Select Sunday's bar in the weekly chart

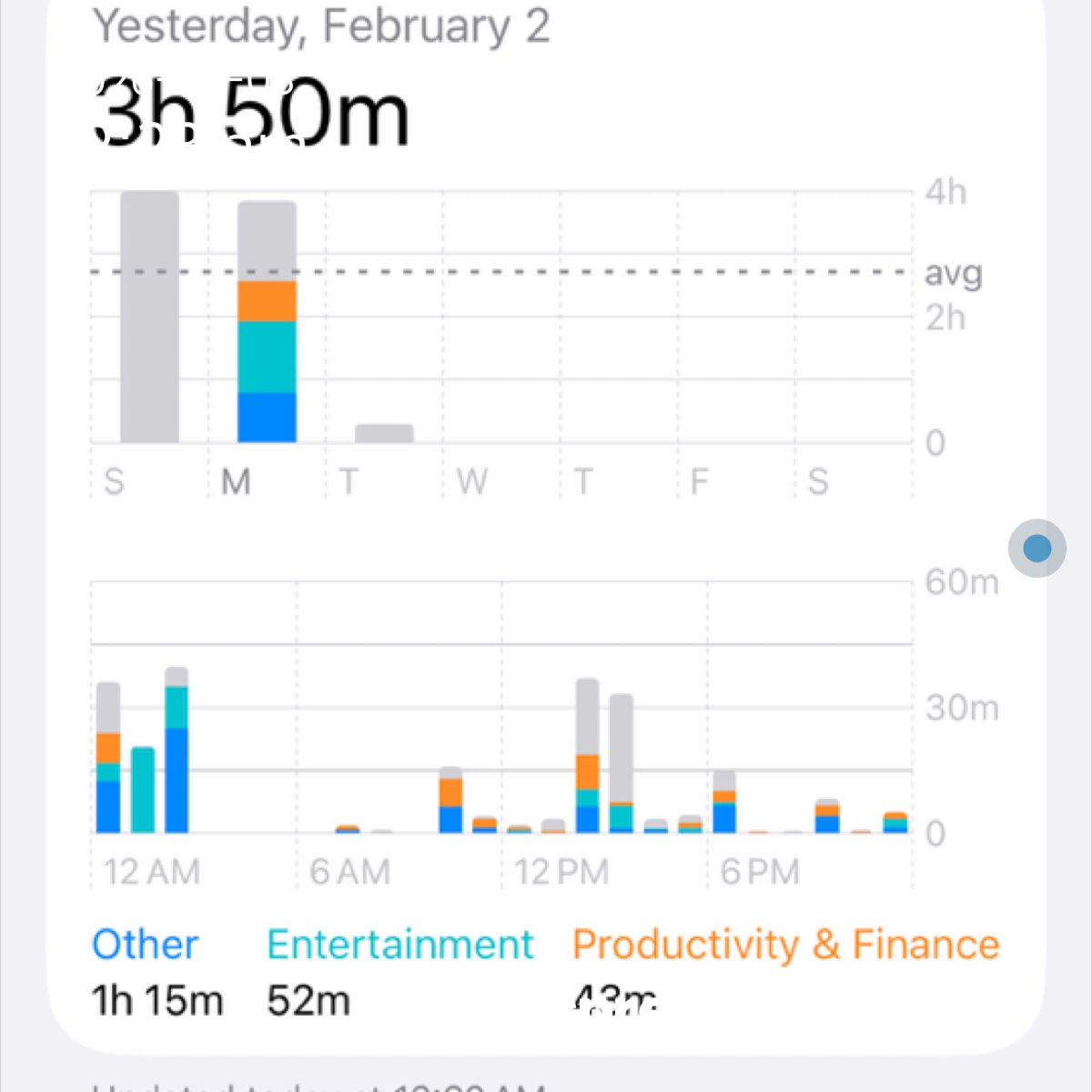(x=149, y=317)
